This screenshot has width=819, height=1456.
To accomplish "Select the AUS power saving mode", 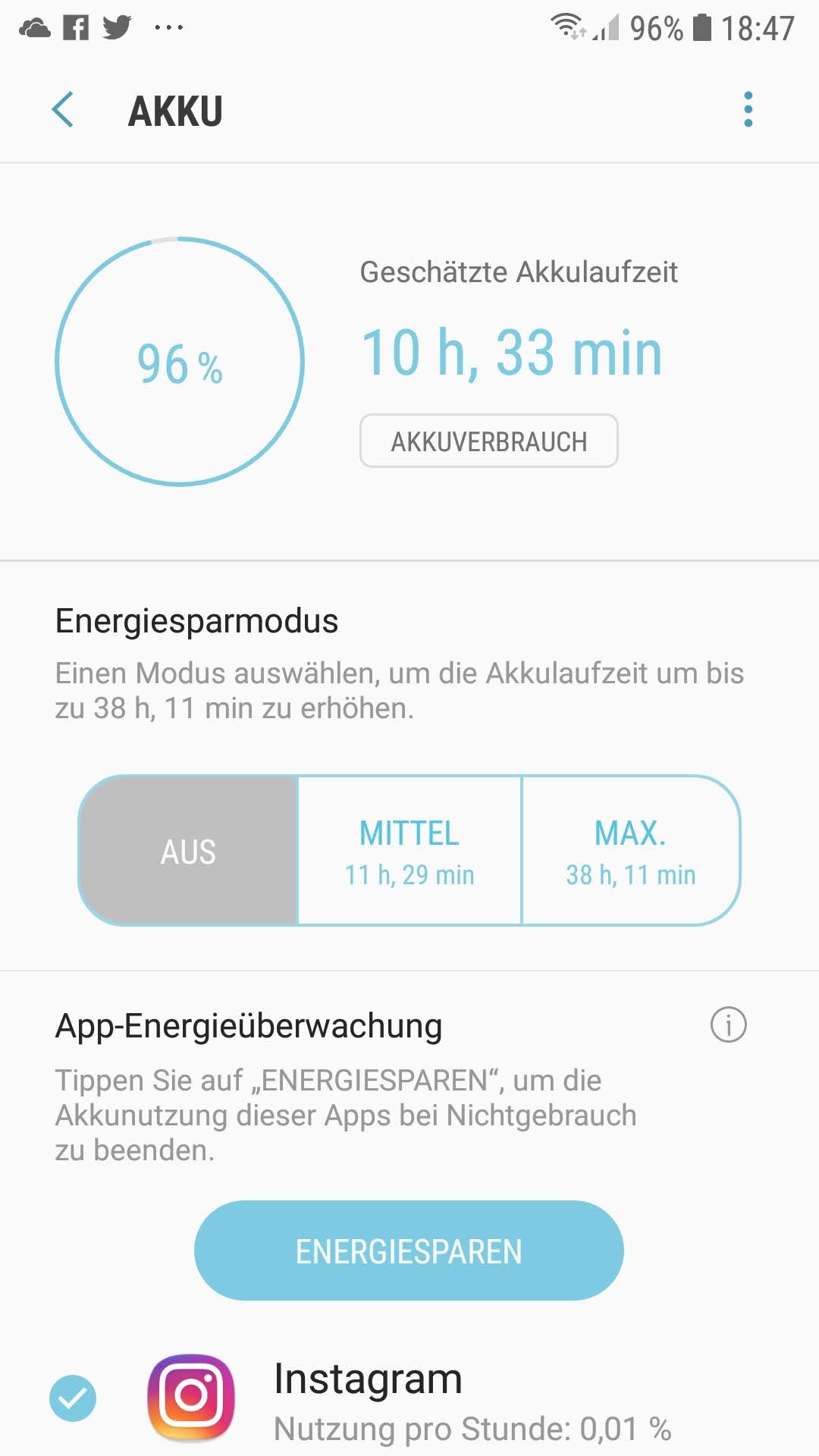I will [x=188, y=851].
